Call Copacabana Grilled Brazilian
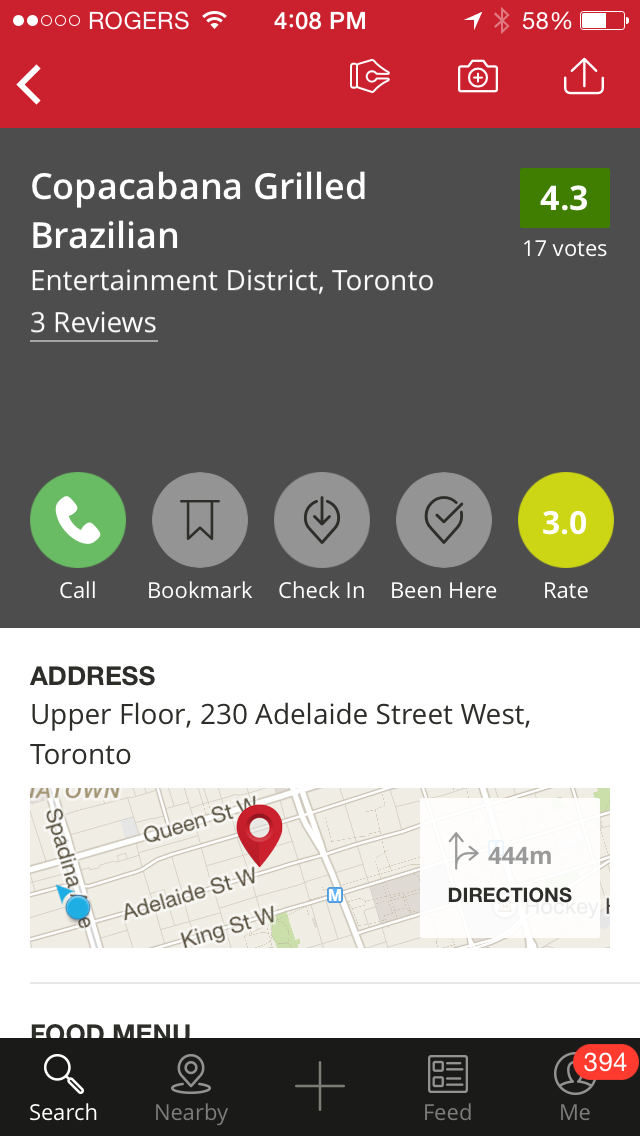Screen dimensions: 640x1136 [78, 520]
